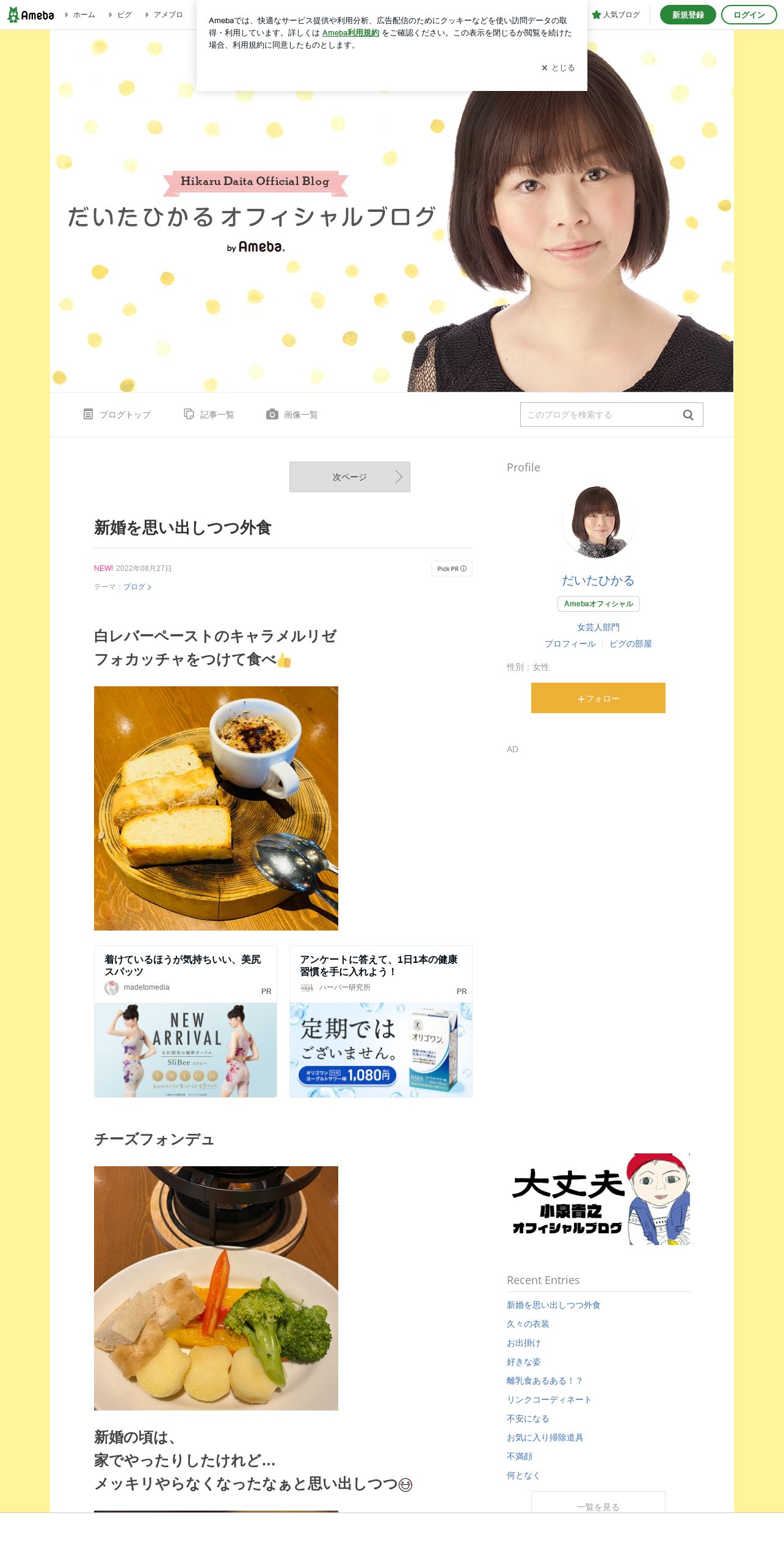Open the Ameba利用規約 link

(350, 33)
